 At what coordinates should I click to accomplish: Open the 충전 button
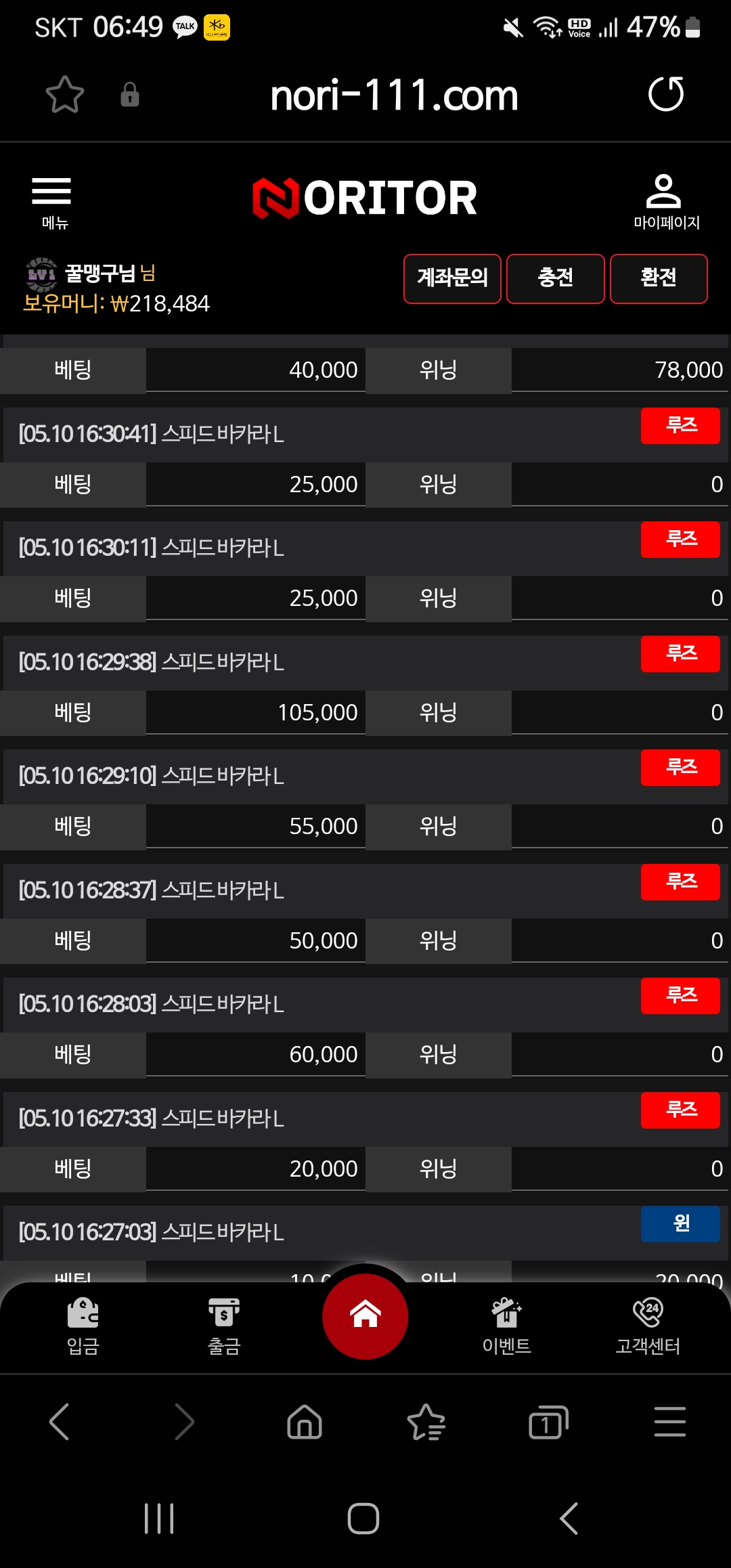tap(555, 278)
